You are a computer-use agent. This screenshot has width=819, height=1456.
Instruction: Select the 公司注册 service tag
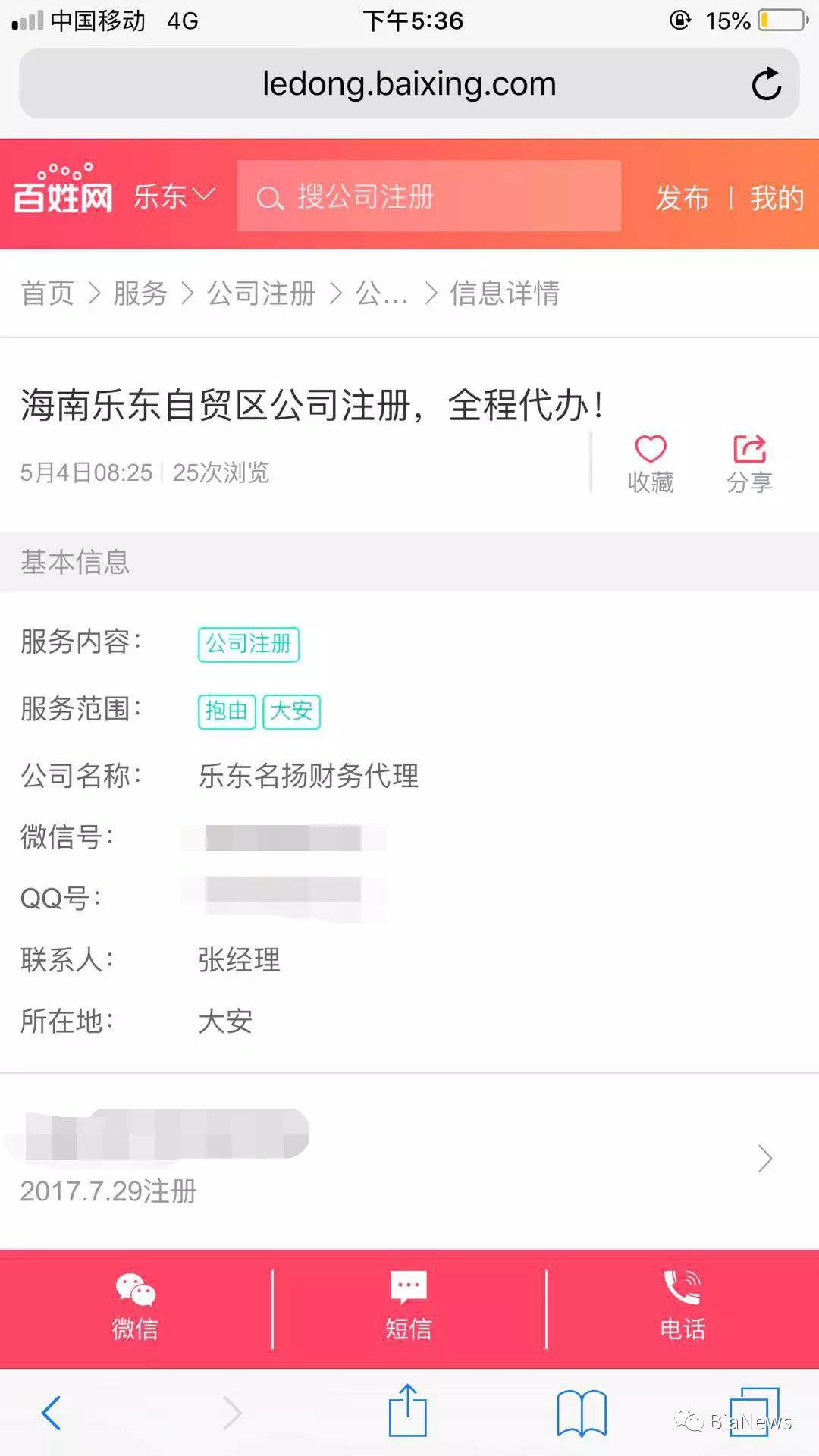tap(249, 645)
